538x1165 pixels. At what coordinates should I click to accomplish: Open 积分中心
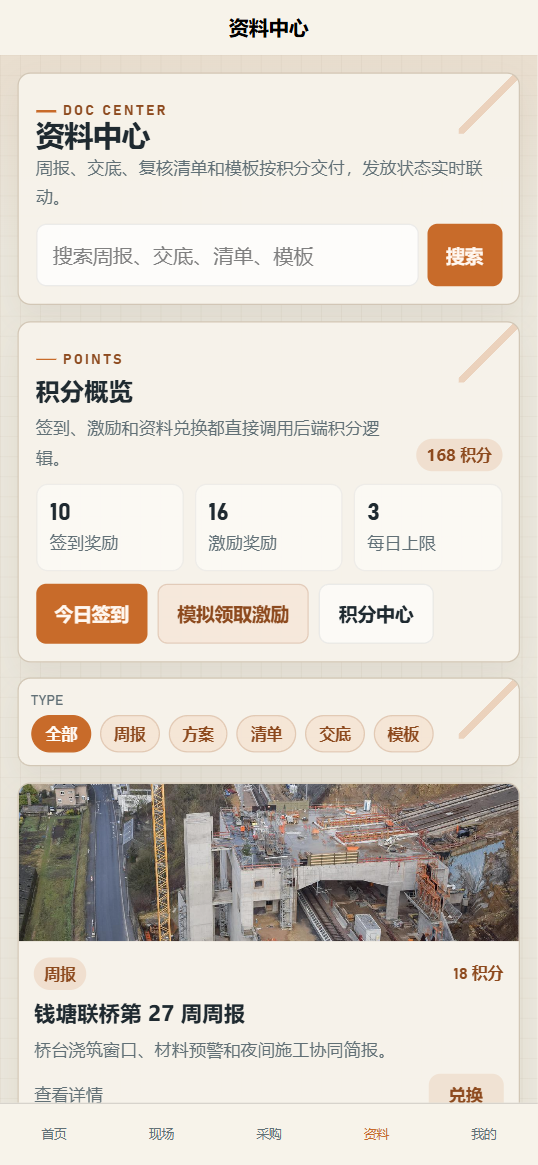pos(376,614)
